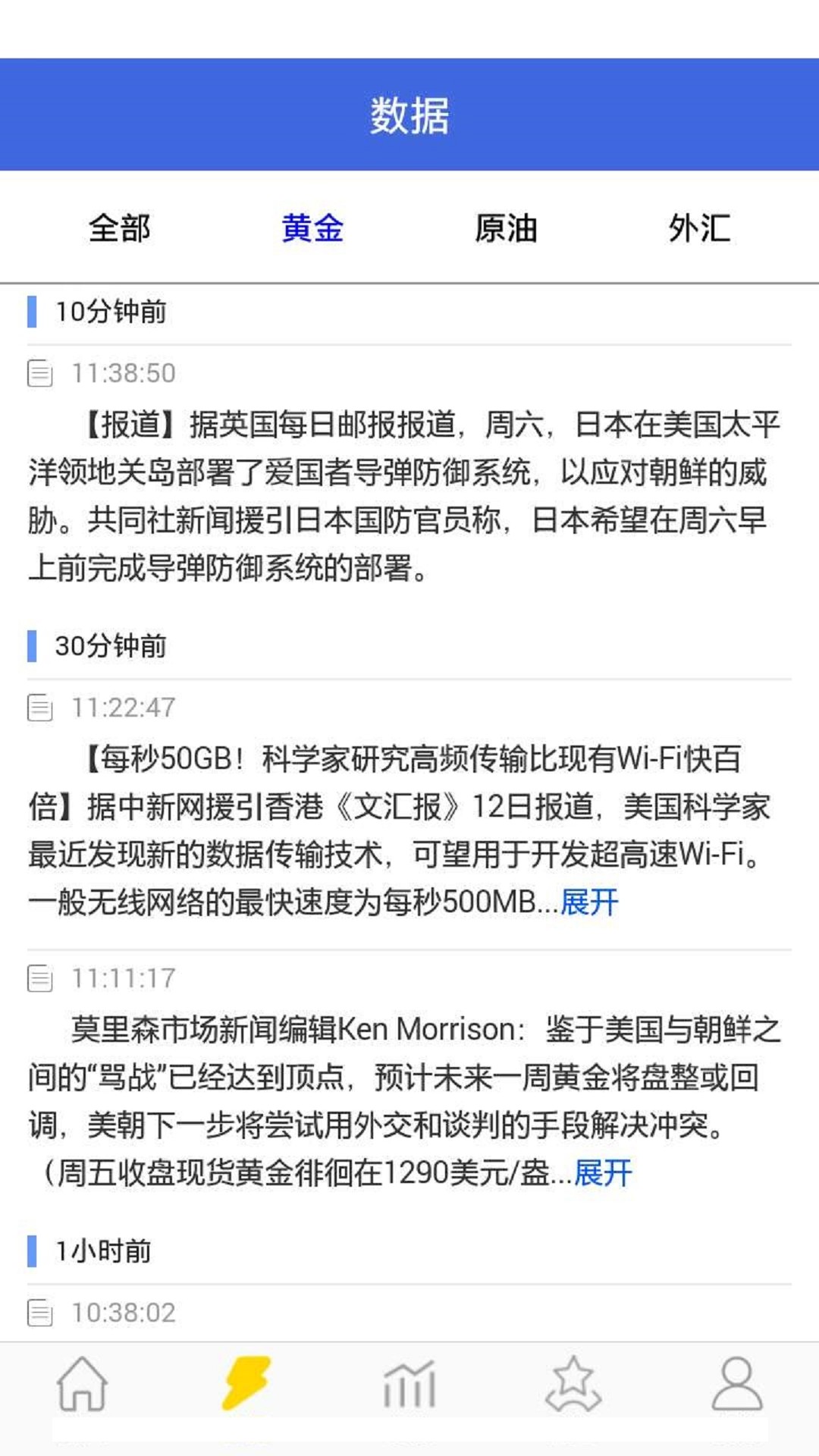The image size is (819, 1456).
Task: Open the 原油 tab
Action: click(506, 227)
